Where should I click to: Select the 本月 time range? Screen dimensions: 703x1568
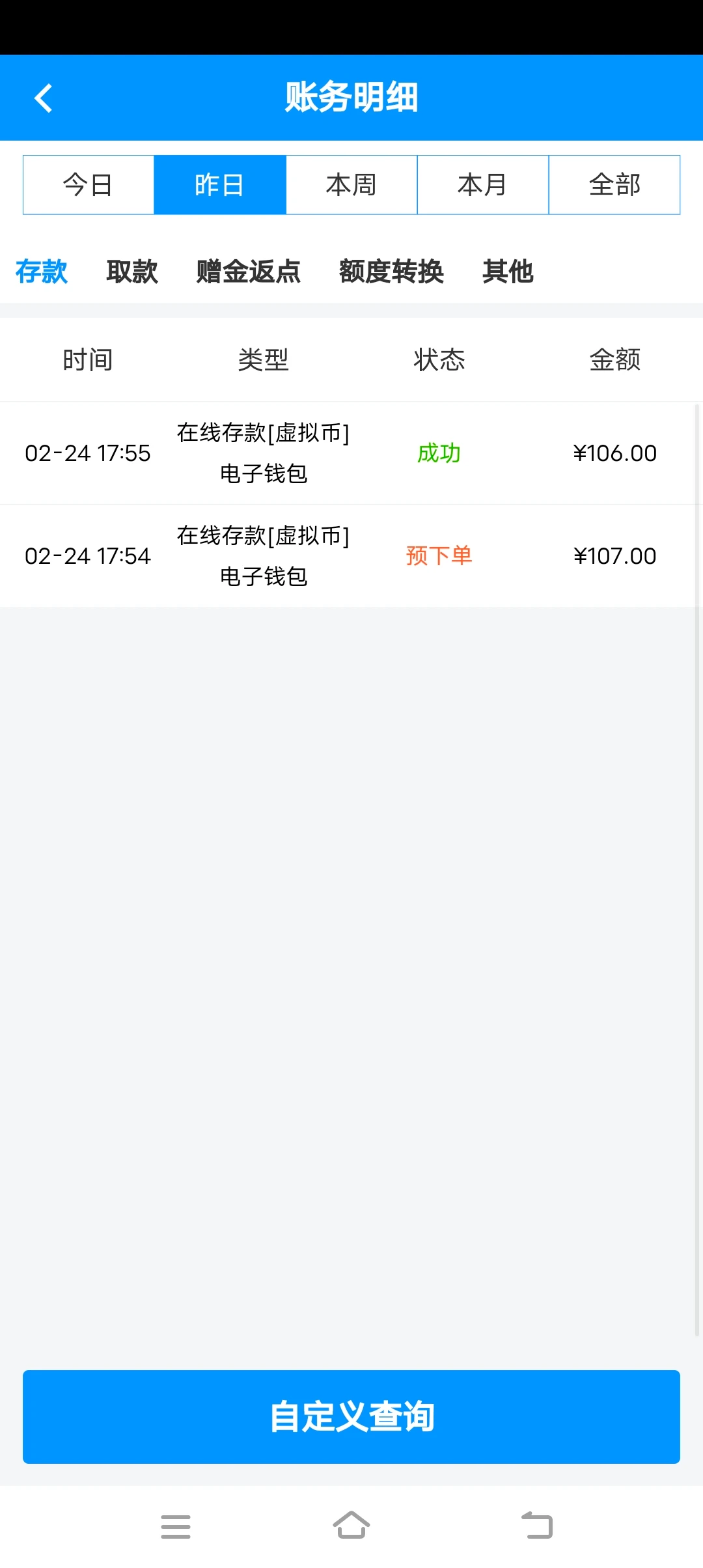point(483,184)
